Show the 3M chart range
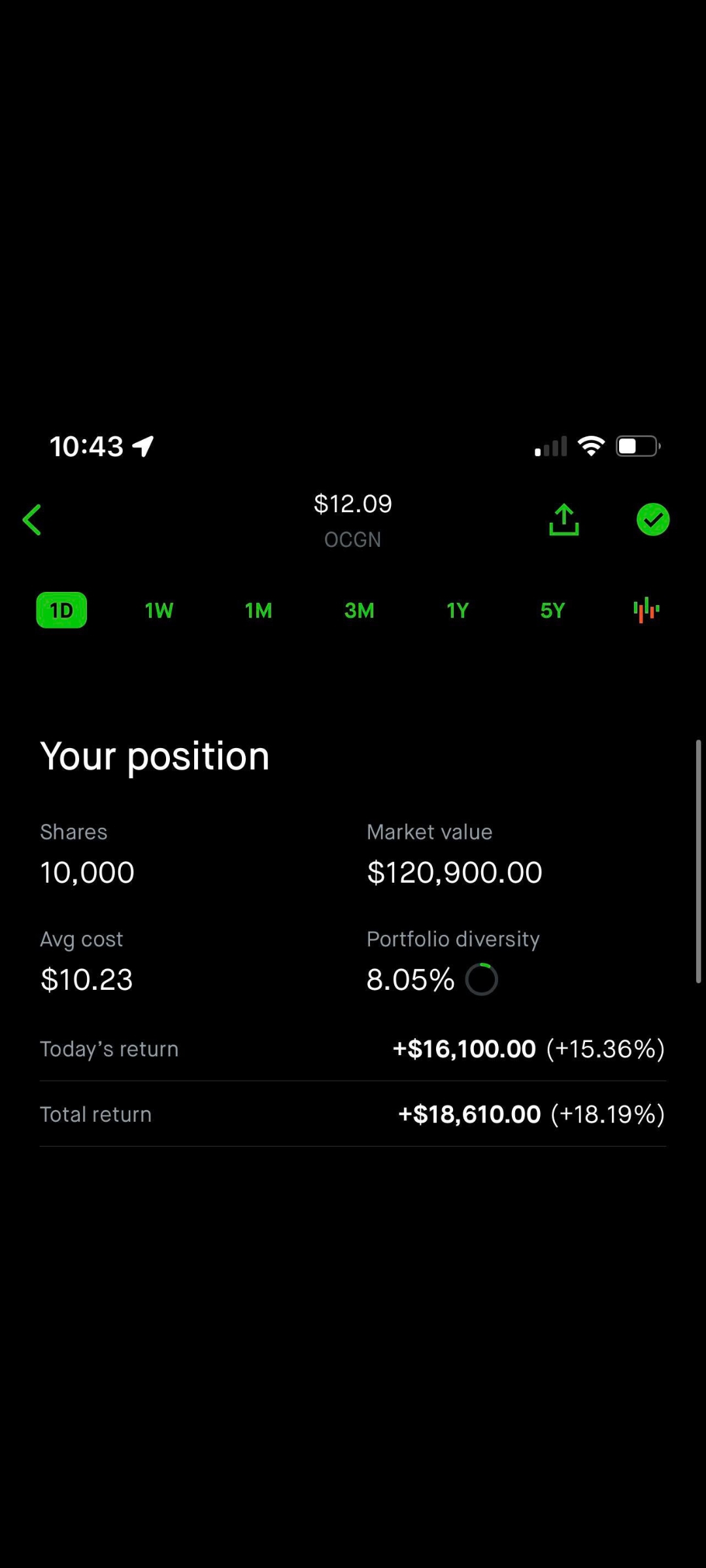Image resolution: width=706 pixels, height=1568 pixels. pyautogui.click(x=359, y=610)
